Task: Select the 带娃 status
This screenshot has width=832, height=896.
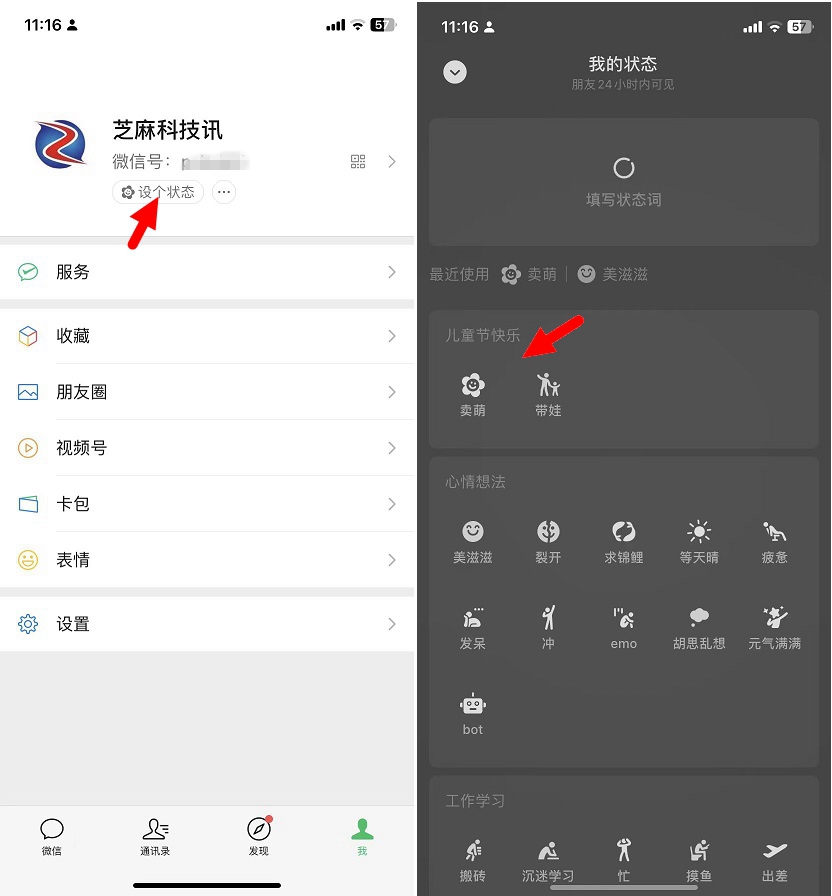Action: [548, 394]
